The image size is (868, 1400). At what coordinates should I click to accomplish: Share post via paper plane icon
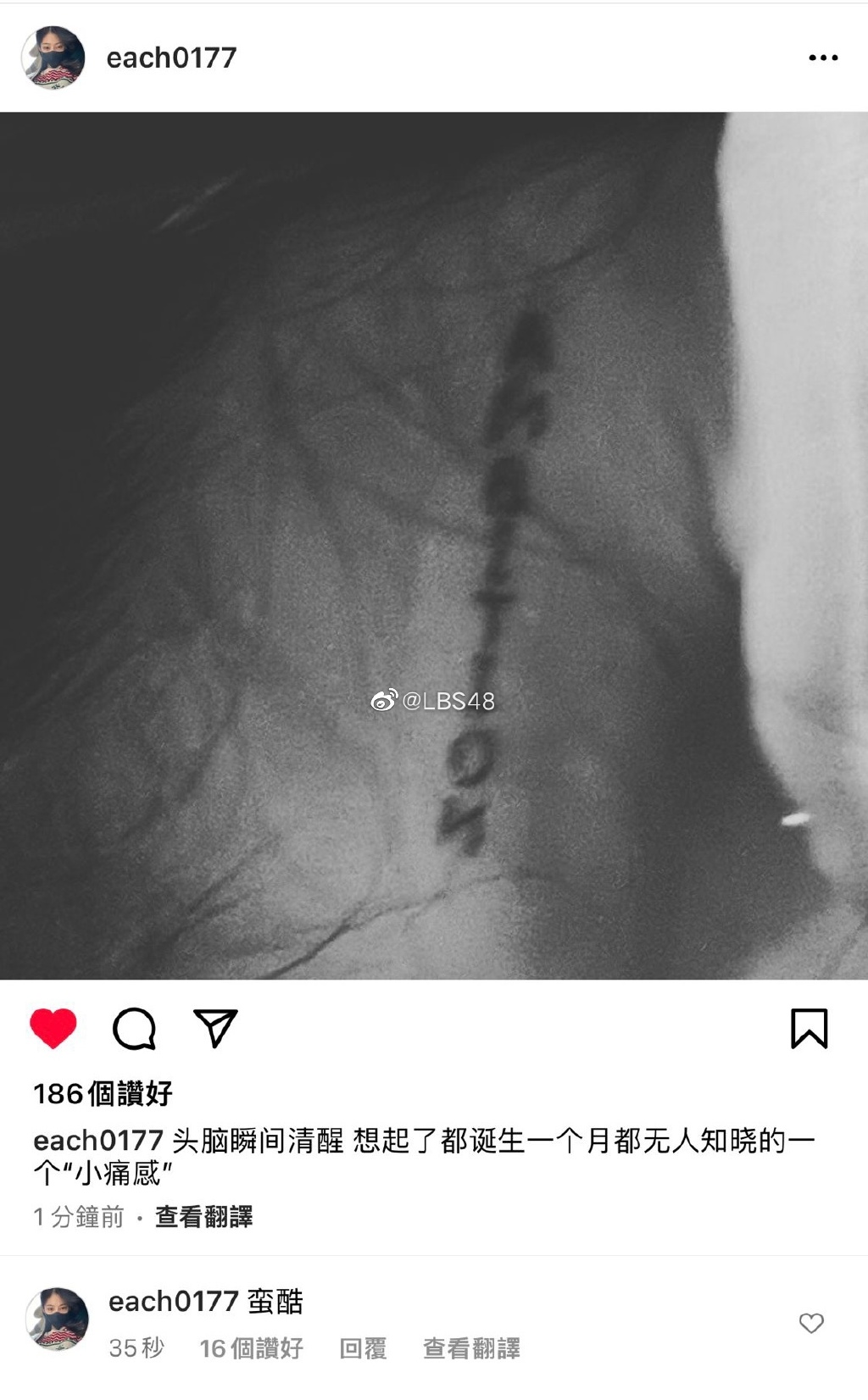tap(215, 1028)
